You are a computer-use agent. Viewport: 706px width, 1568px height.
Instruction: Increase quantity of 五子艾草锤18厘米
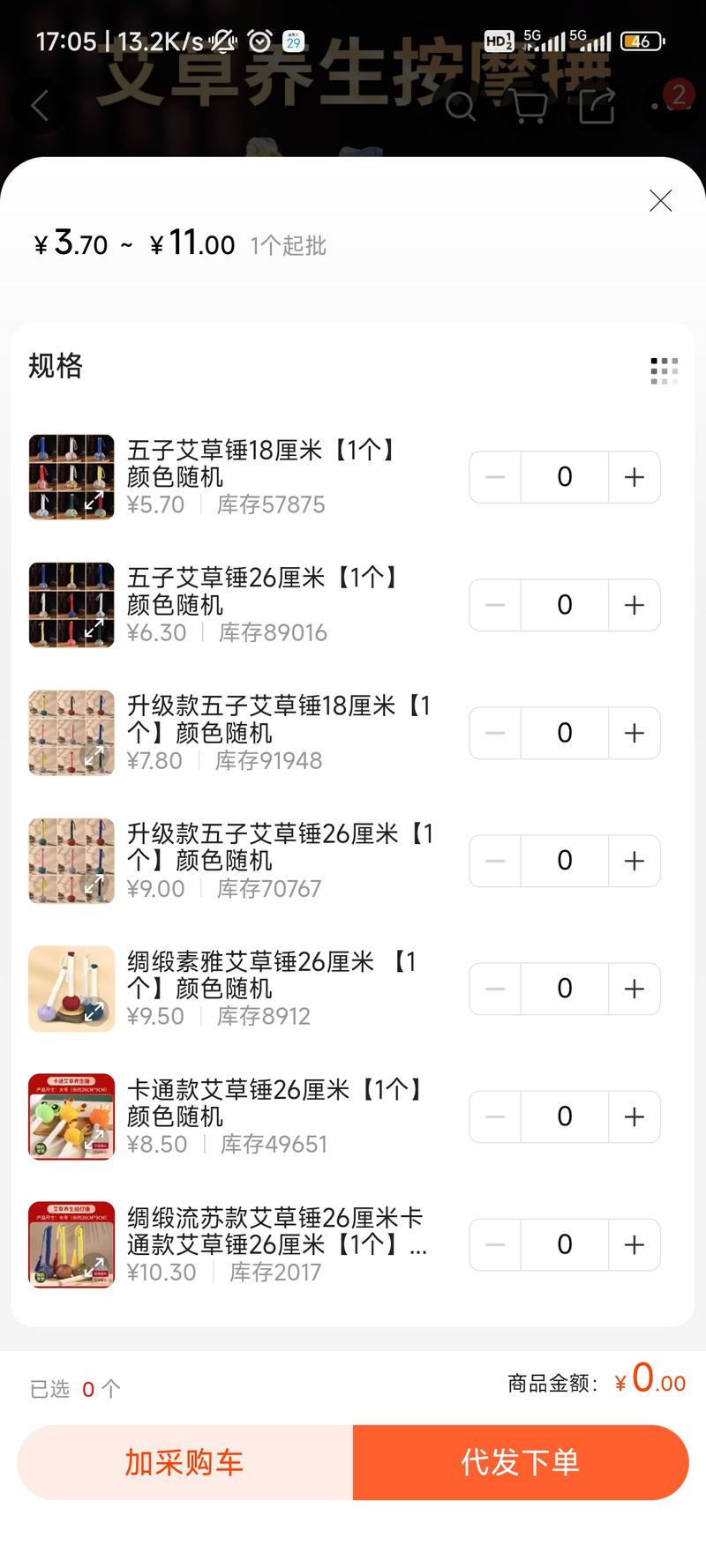click(635, 477)
